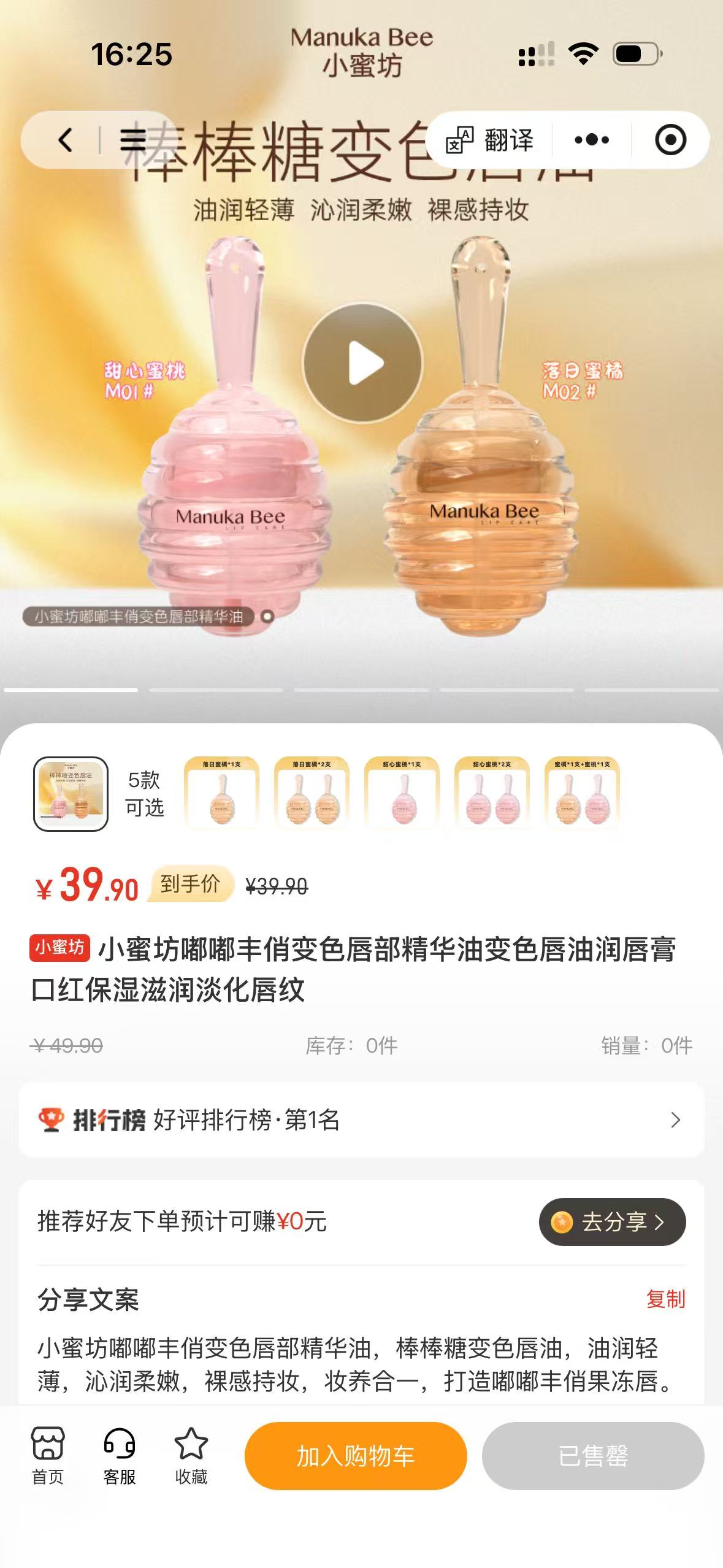Play the product video

(362, 363)
